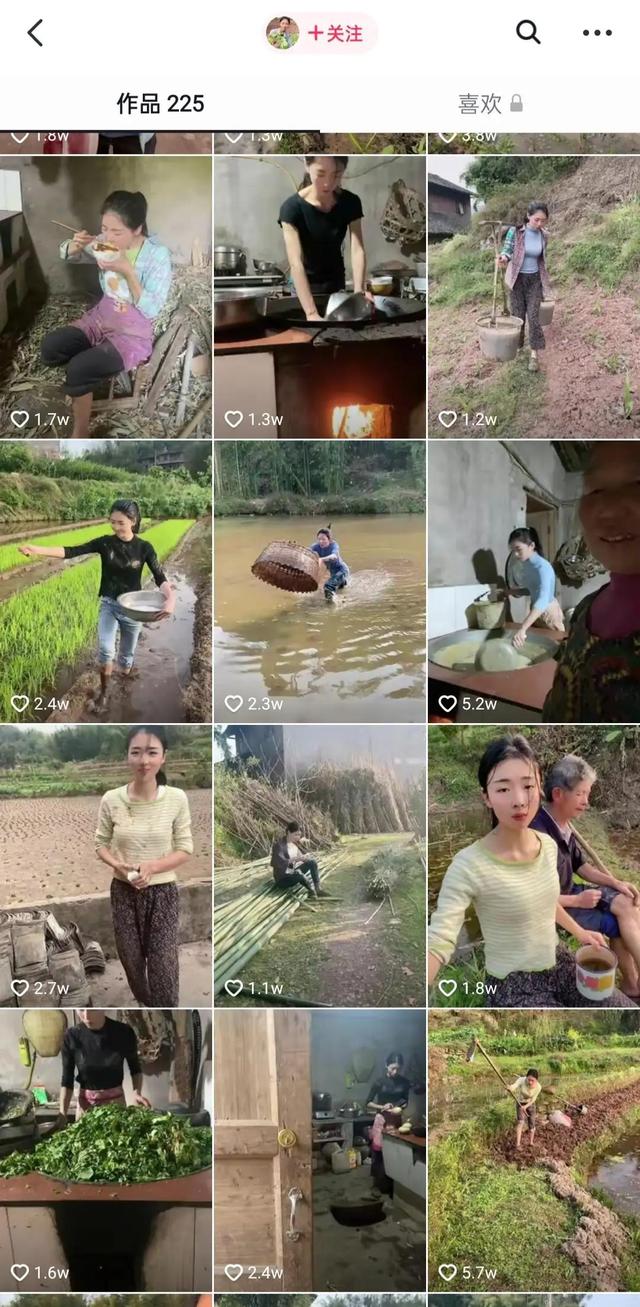Play the video of woman carrying buckets

(x=534, y=296)
